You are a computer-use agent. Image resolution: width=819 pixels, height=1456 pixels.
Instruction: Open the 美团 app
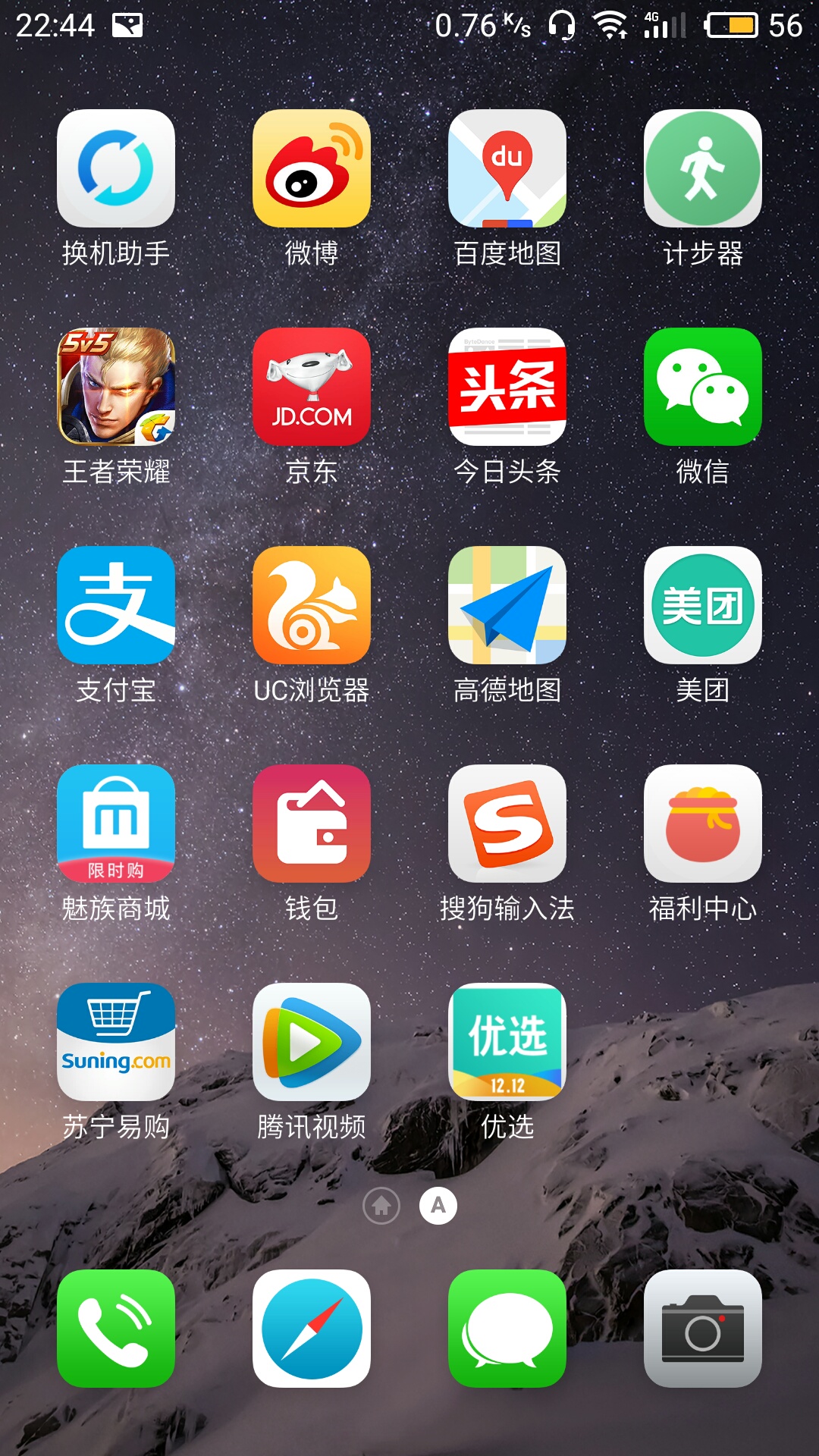[702, 605]
